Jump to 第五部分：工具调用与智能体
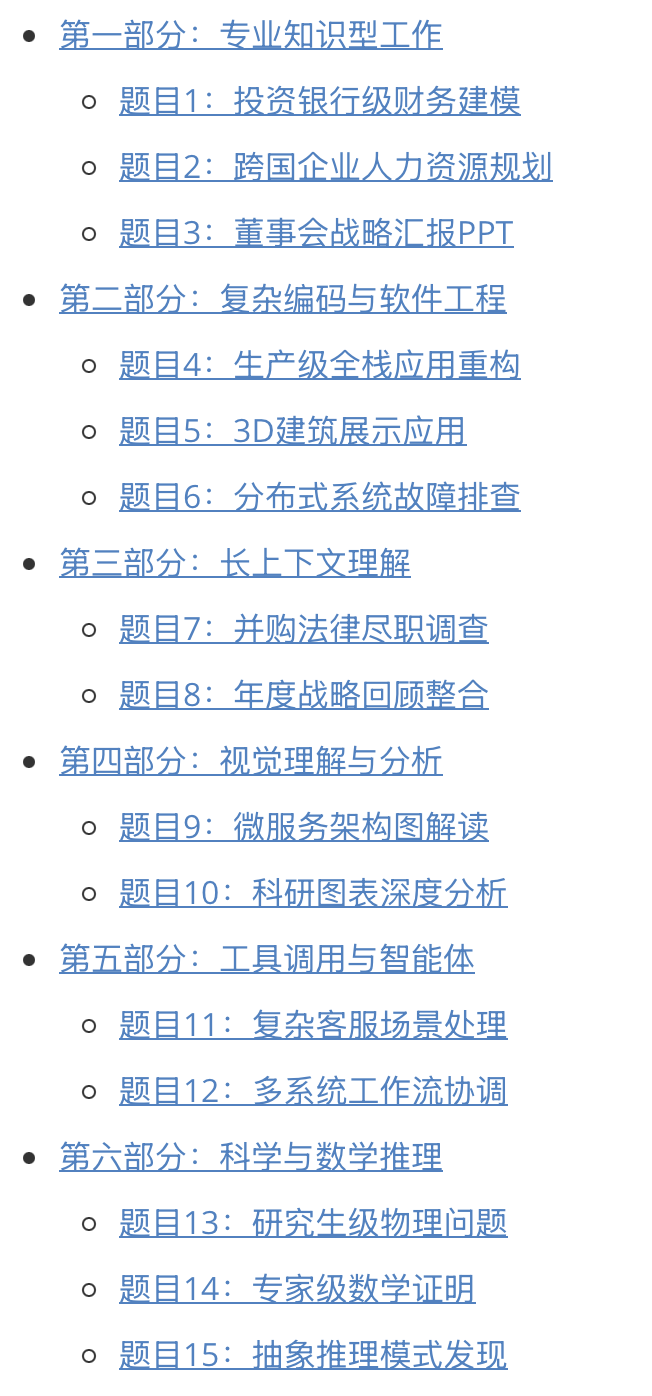 pos(266,960)
